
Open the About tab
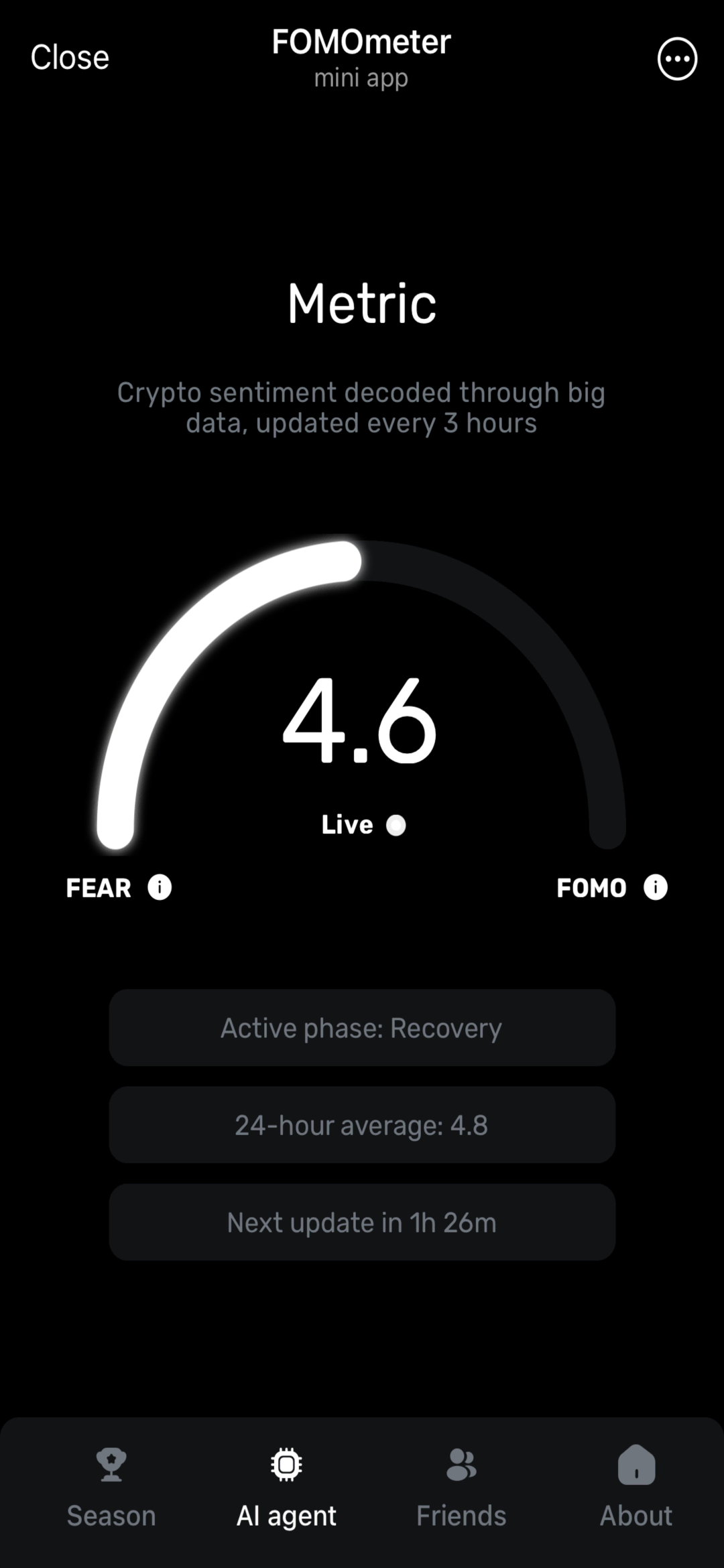click(x=636, y=1488)
